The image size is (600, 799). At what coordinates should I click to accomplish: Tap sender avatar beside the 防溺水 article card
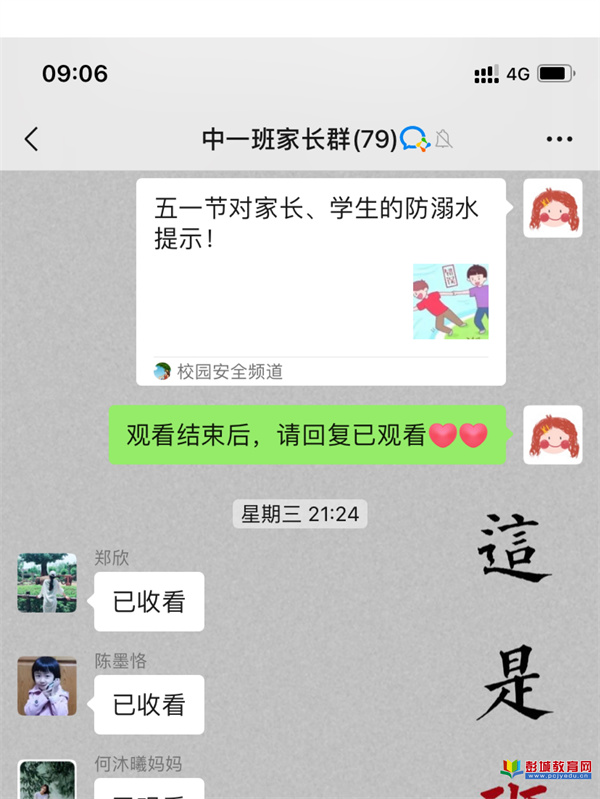click(553, 208)
